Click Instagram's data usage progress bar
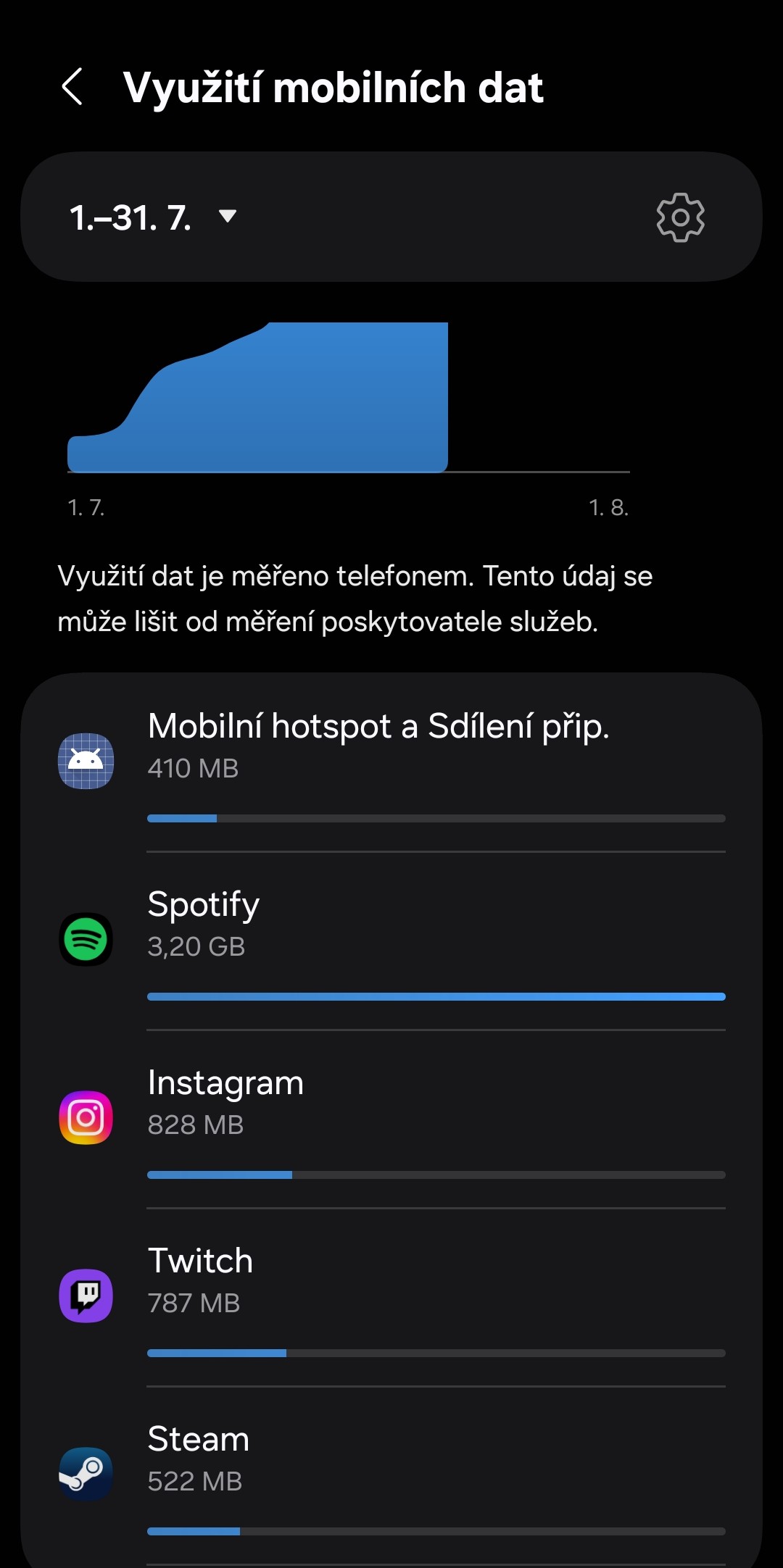Screen dimensions: 783x1568 (435, 1175)
